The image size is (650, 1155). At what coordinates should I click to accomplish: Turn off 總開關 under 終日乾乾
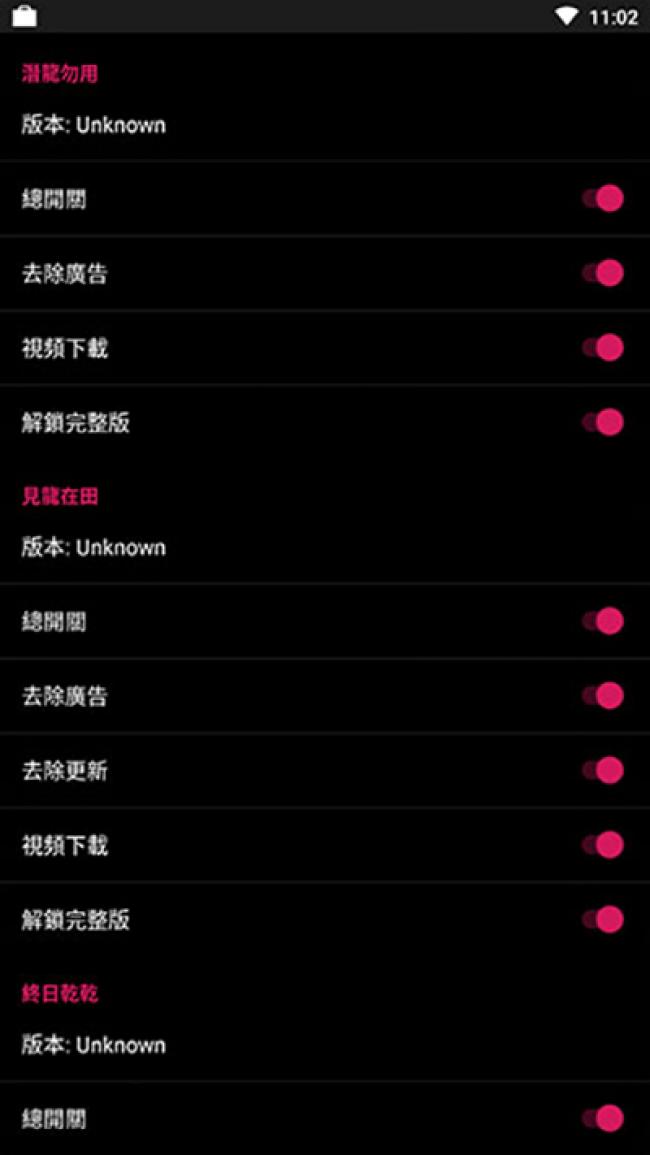pos(603,1118)
